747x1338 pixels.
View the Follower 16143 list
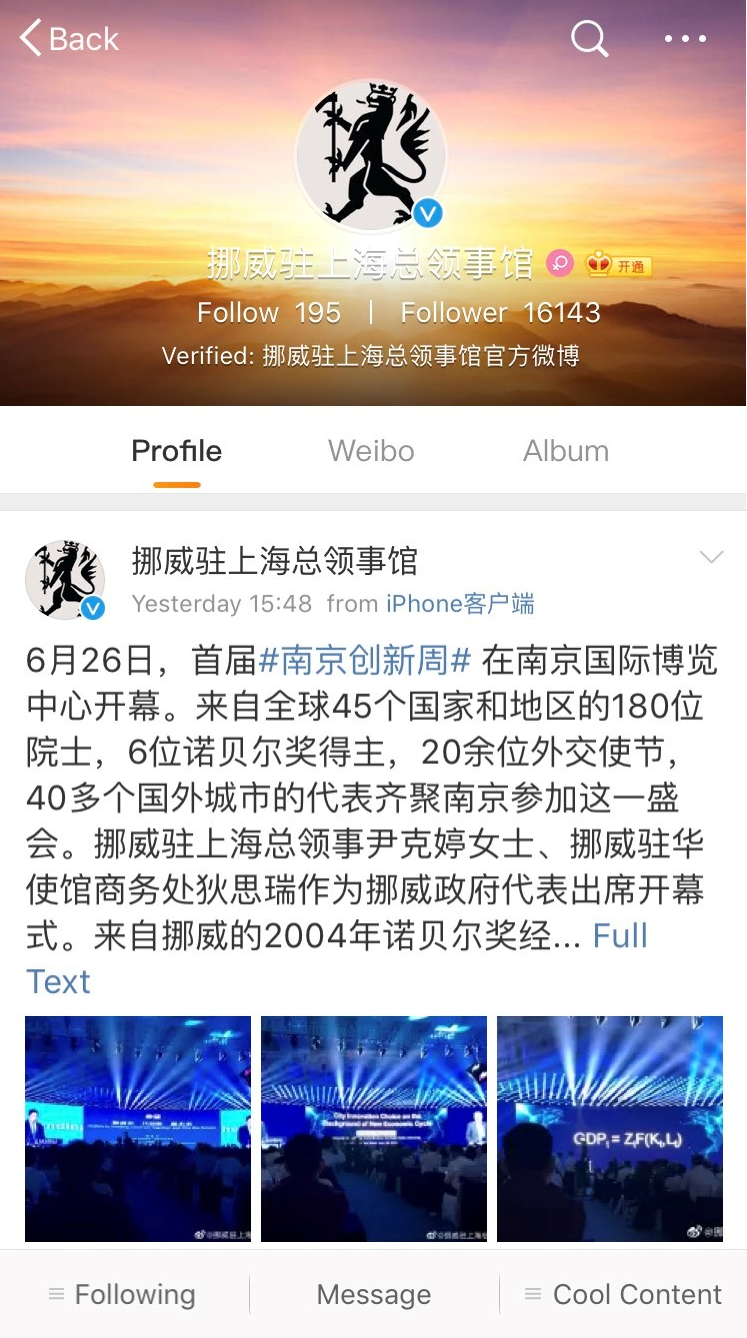[x=500, y=313]
